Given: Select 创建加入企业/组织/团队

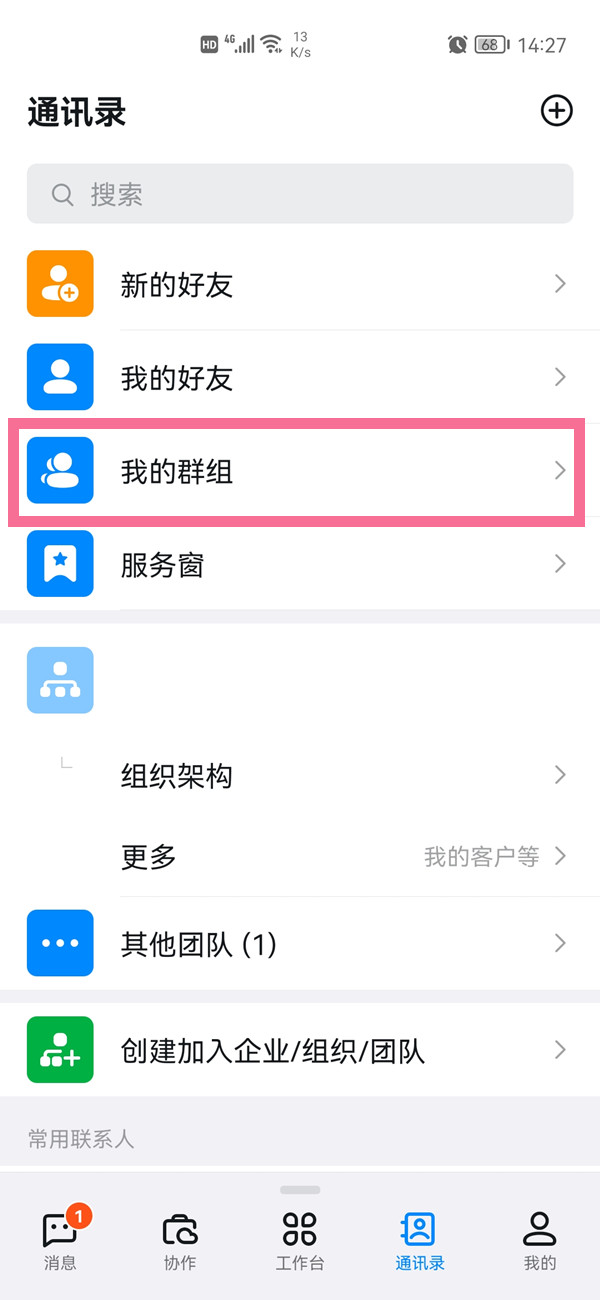Looking at the screenshot, I should click(300, 1051).
